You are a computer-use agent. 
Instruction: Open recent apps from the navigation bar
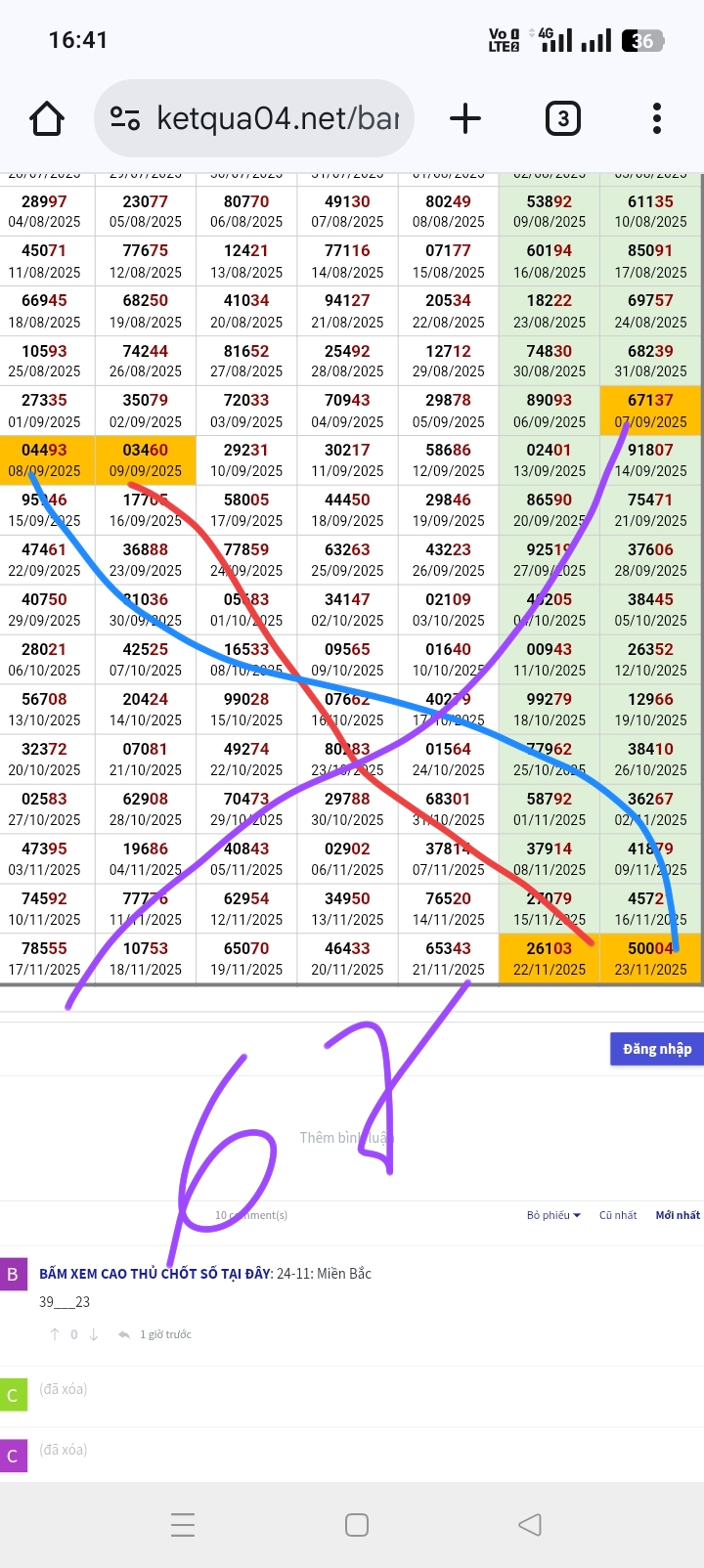[183, 1524]
